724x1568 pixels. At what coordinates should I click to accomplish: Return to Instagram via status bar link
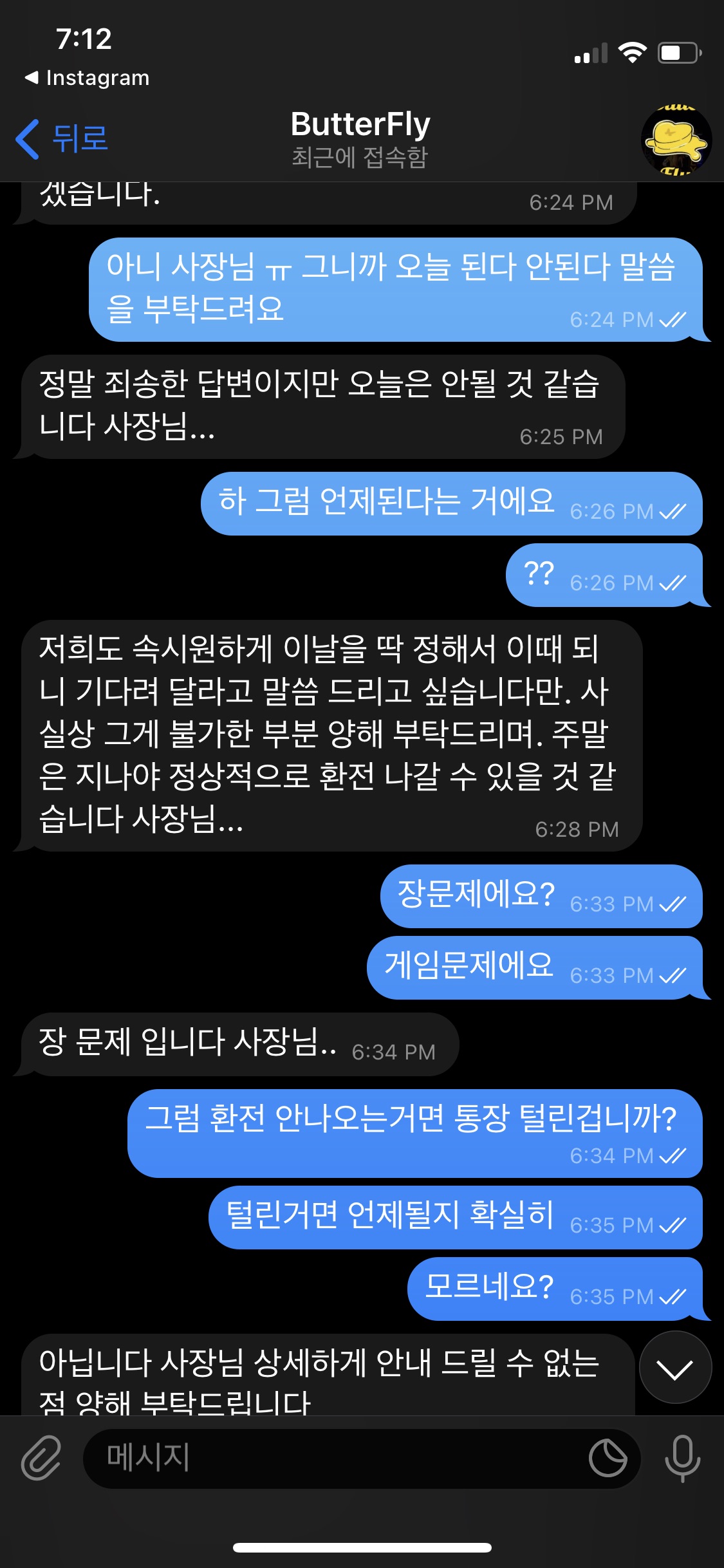point(87,78)
